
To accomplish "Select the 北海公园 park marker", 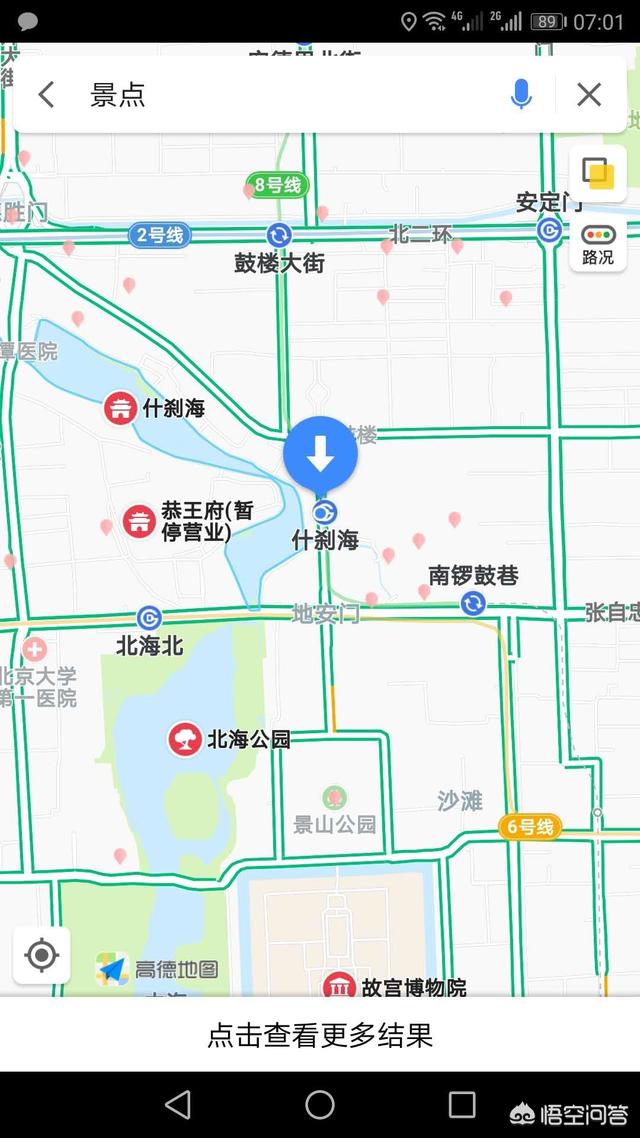I will pos(185,740).
